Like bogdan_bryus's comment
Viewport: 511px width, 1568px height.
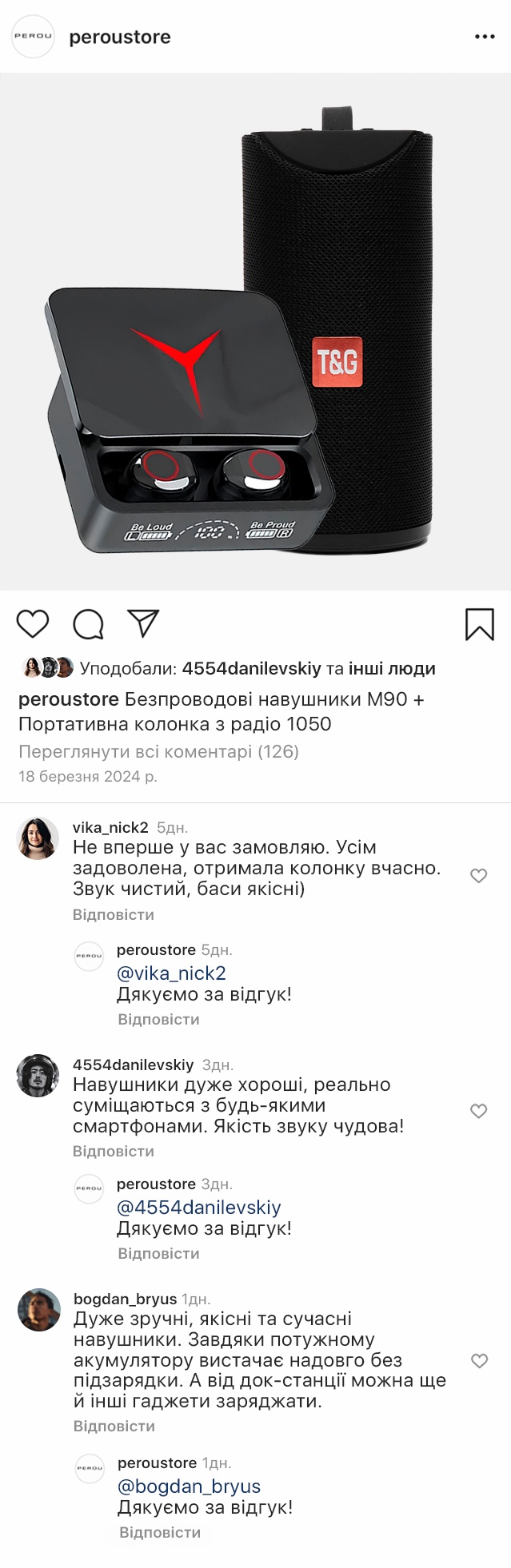479,1361
